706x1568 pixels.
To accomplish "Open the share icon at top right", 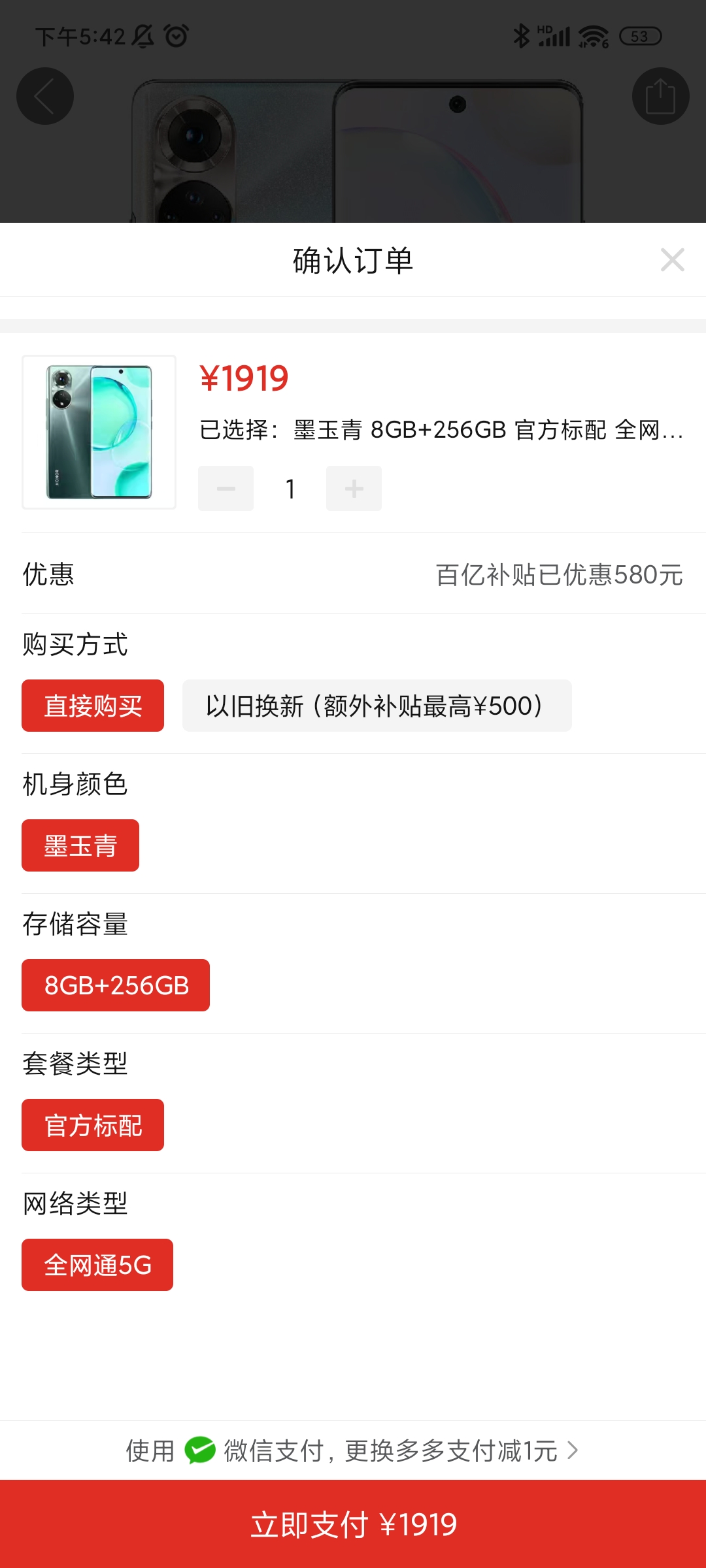I will tap(661, 95).
